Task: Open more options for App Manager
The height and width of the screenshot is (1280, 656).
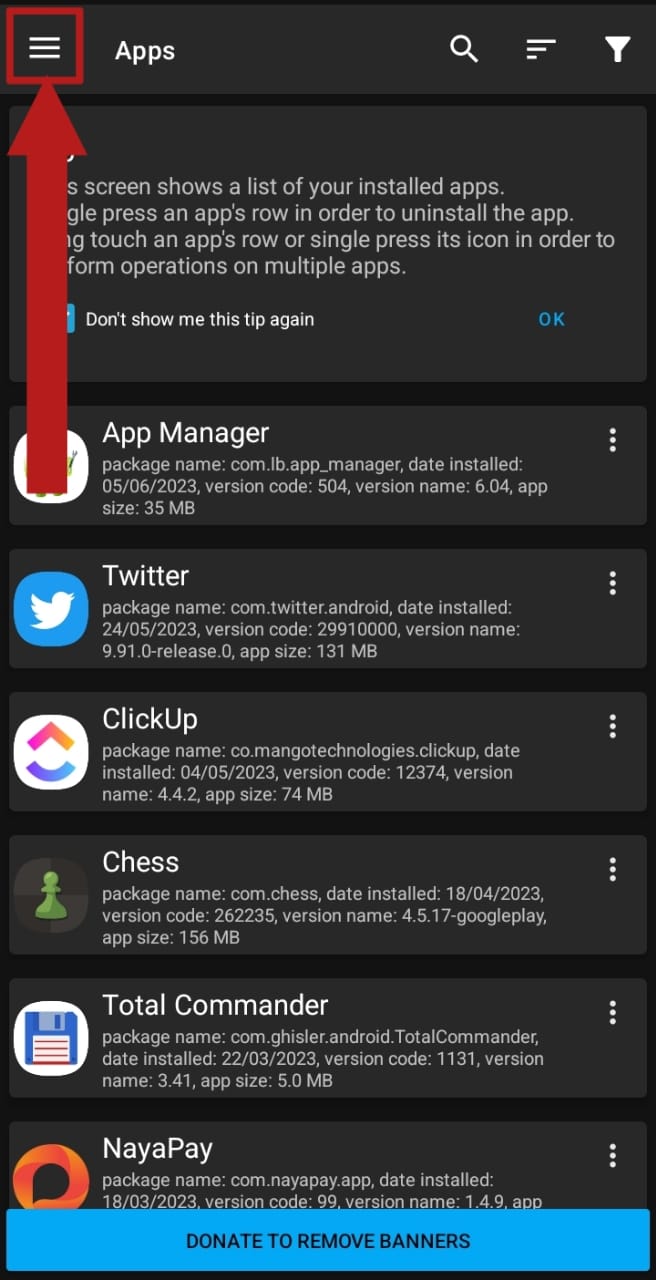Action: tap(613, 440)
